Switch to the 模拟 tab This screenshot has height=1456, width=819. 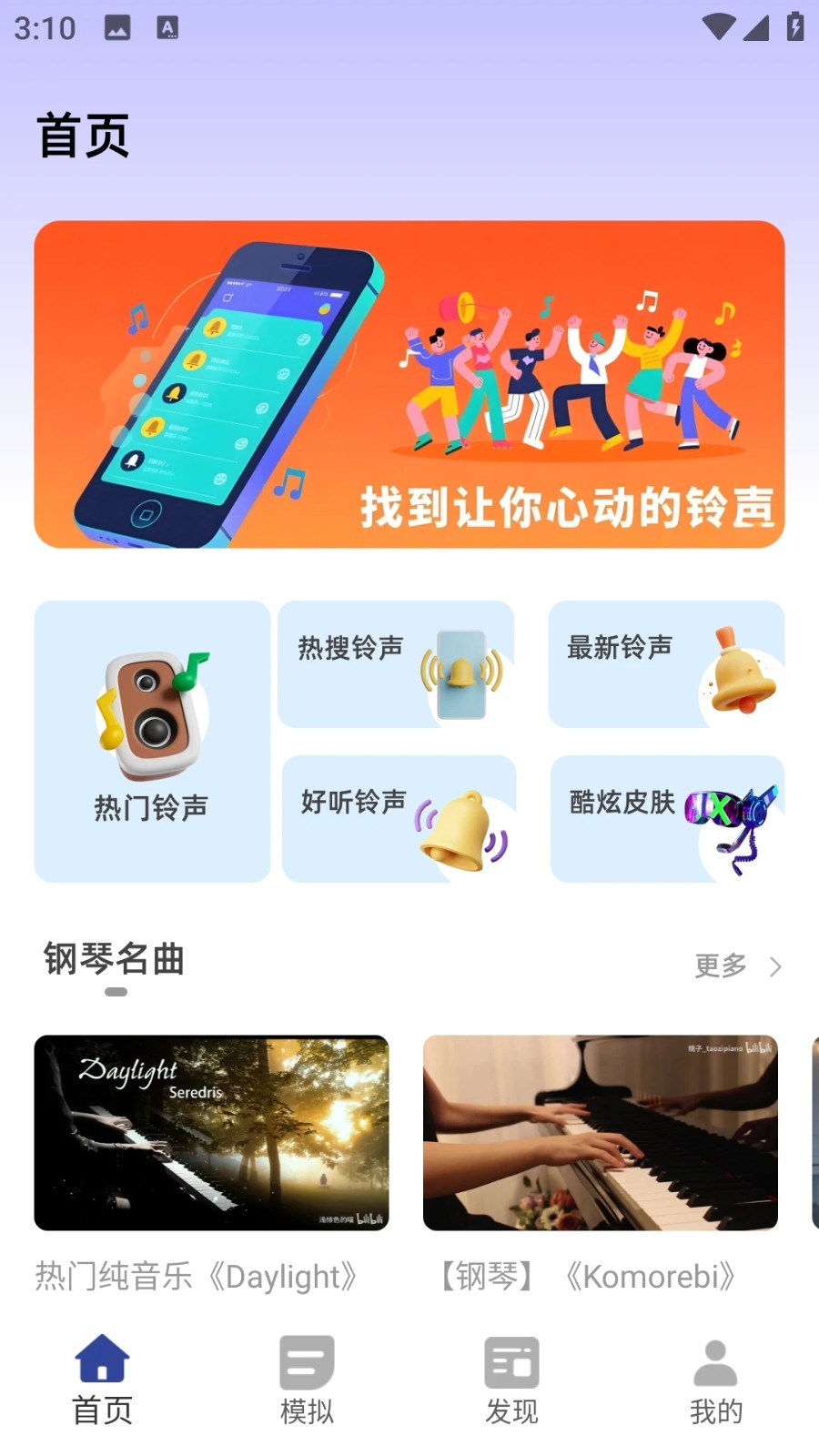click(307, 1380)
